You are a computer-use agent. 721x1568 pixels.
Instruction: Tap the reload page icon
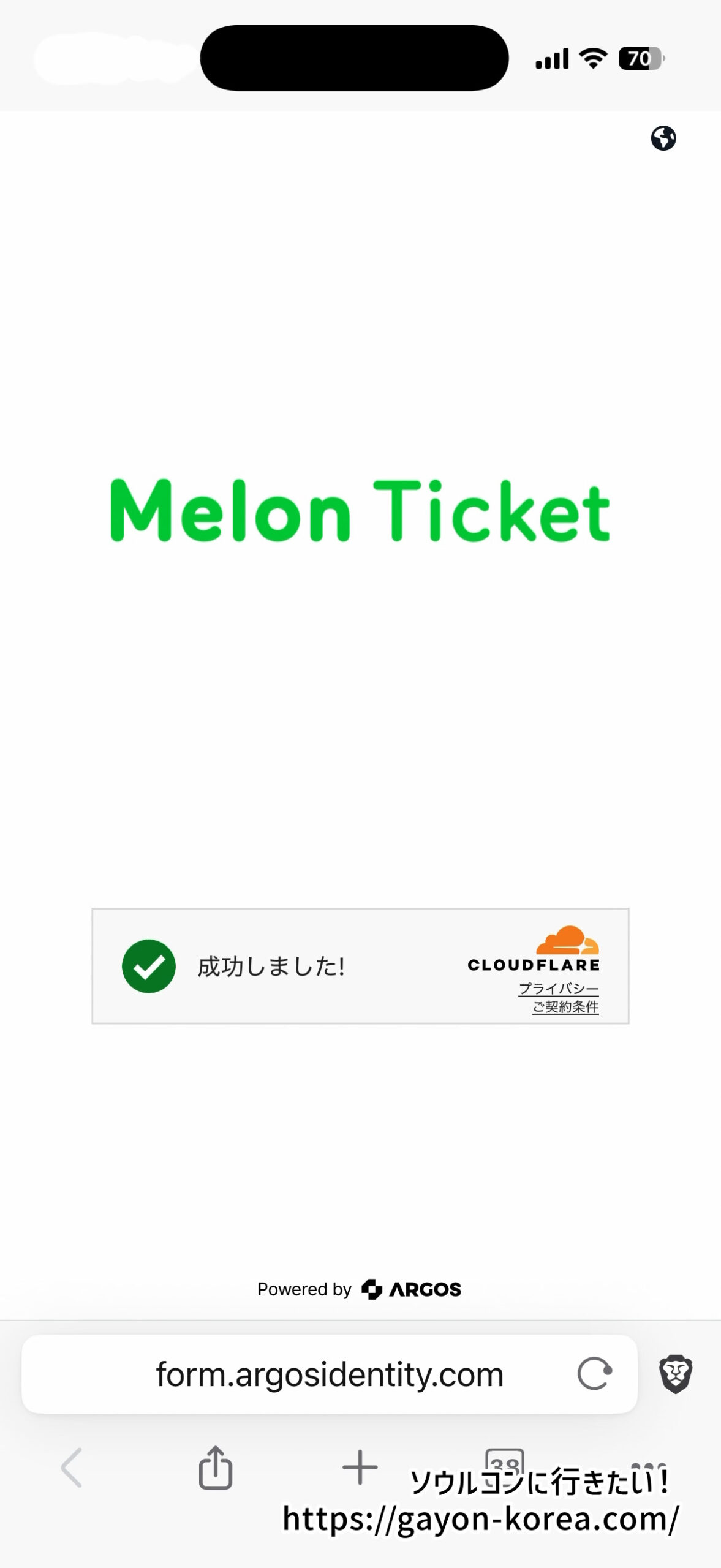tap(595, 1373)
